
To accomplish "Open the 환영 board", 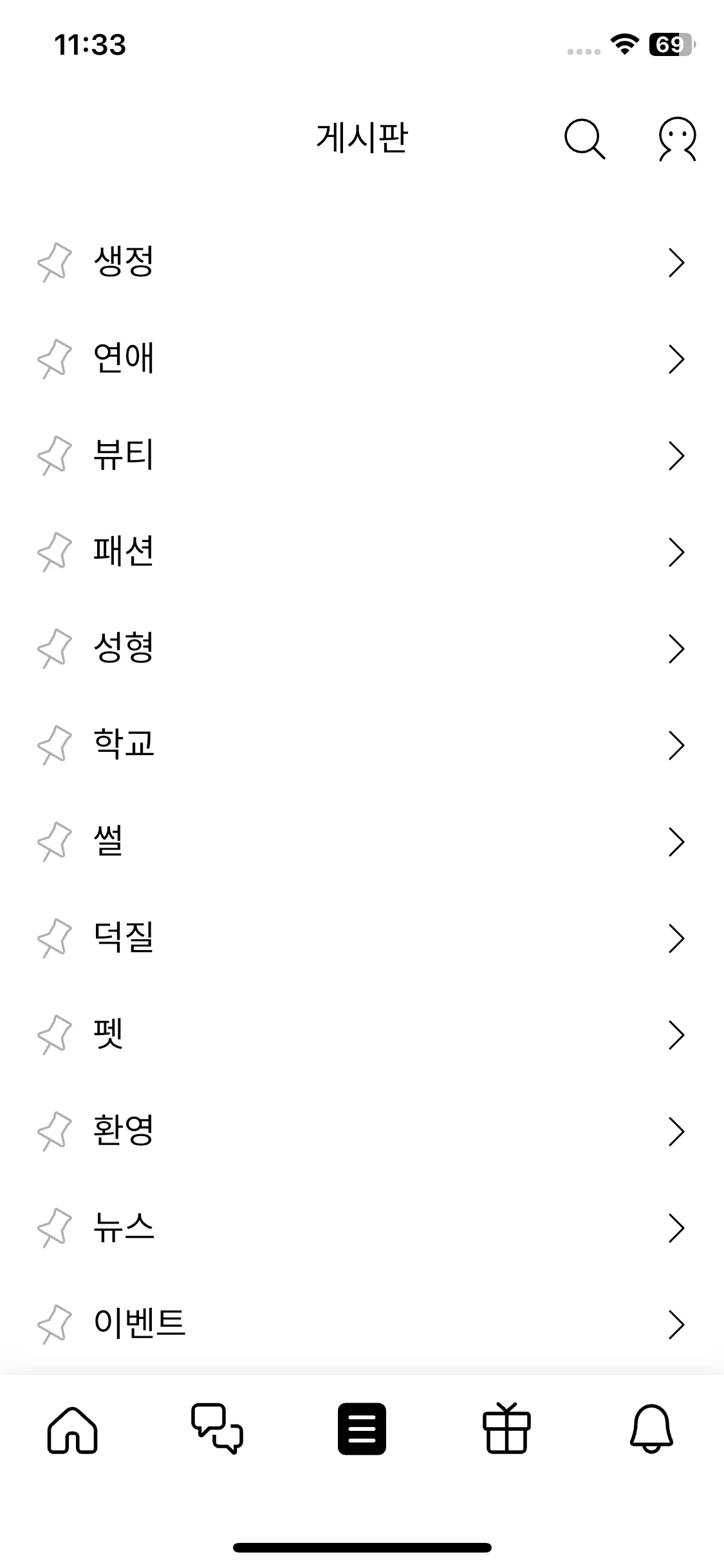I will point(124,1131).
